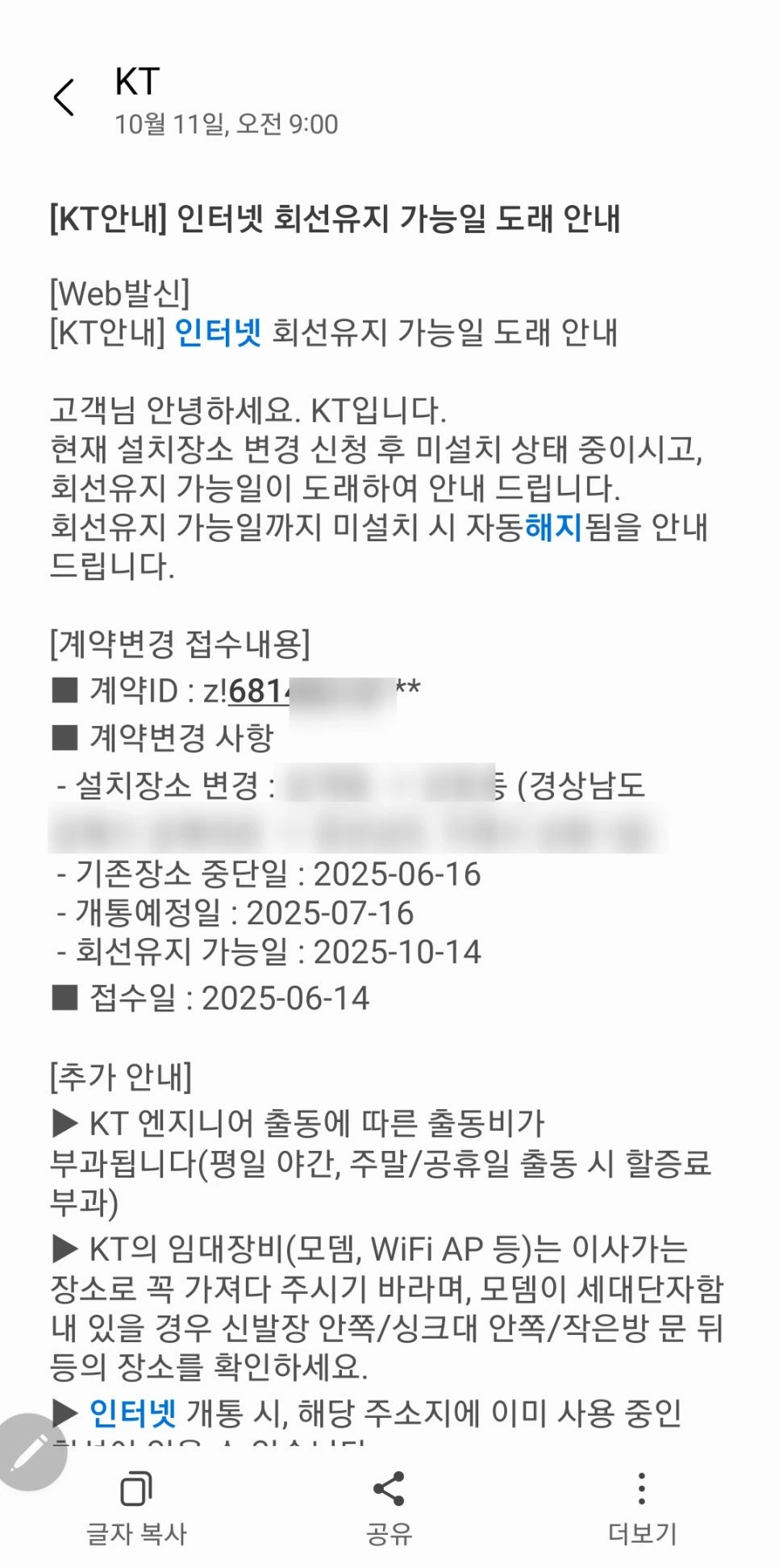Image resolution: width=779 pixels, height=1568 pixels.
Task: Tap the copy icon above 글자 복사 label
Action: pyautogui.click(x=137, y=1490)
